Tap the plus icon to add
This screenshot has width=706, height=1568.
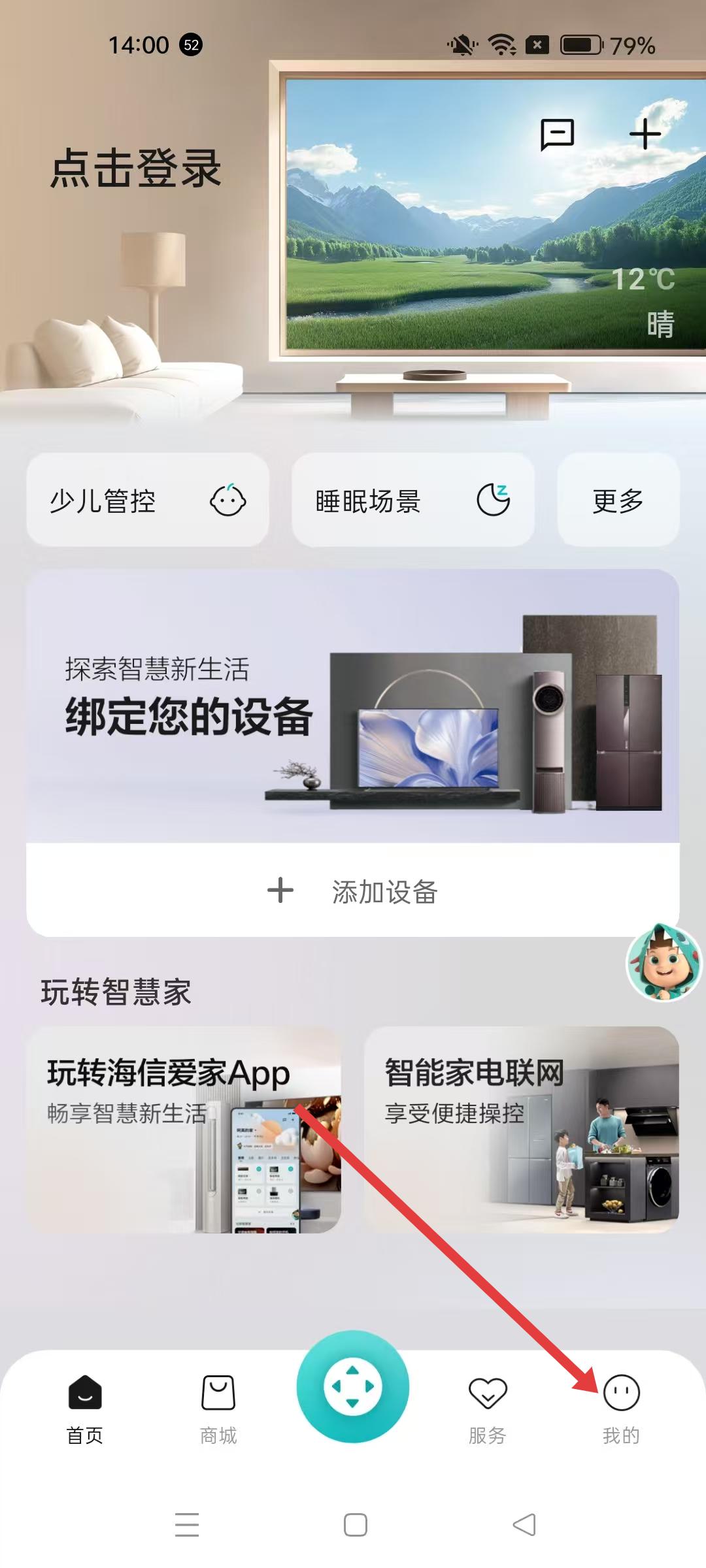pos(645,134)
